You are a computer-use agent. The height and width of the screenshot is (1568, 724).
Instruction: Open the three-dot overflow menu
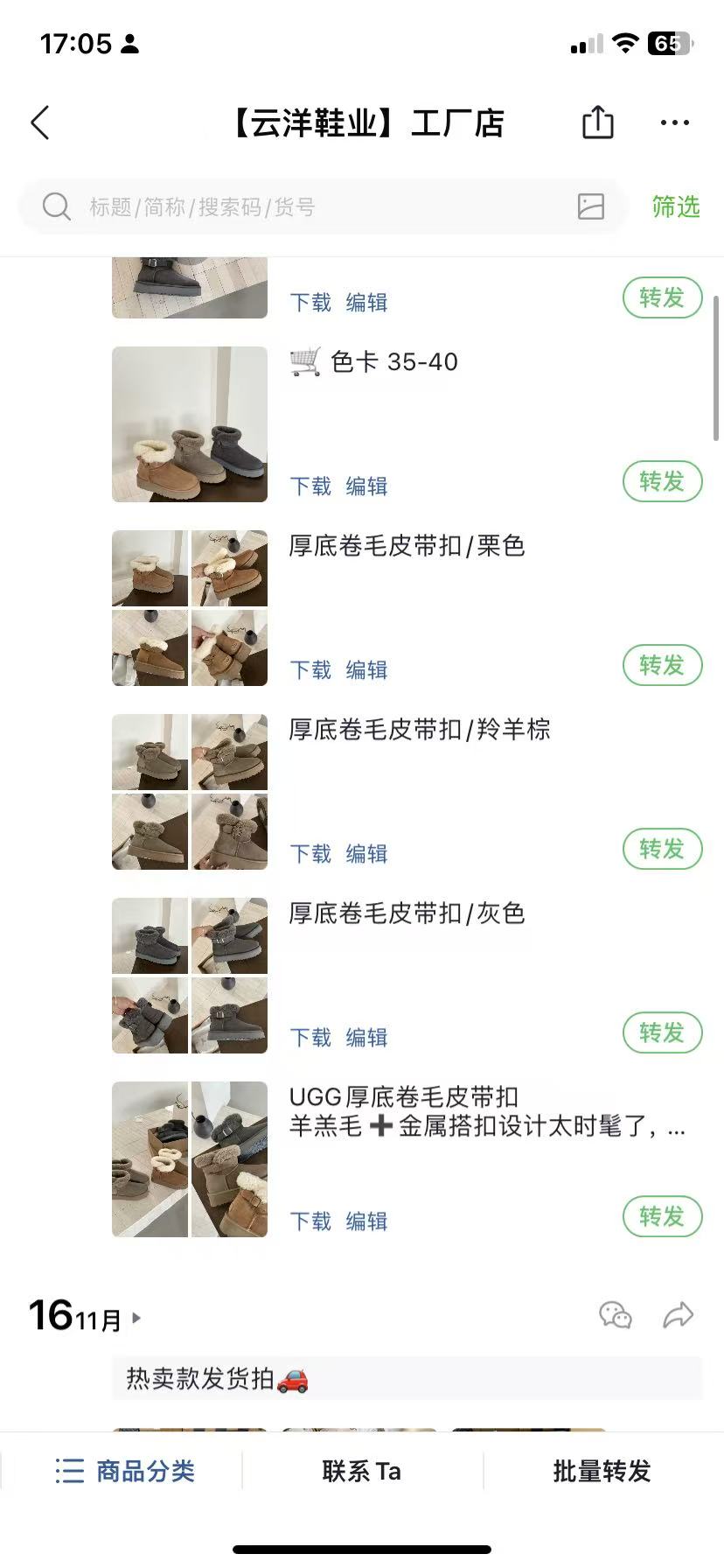point(674,123)
